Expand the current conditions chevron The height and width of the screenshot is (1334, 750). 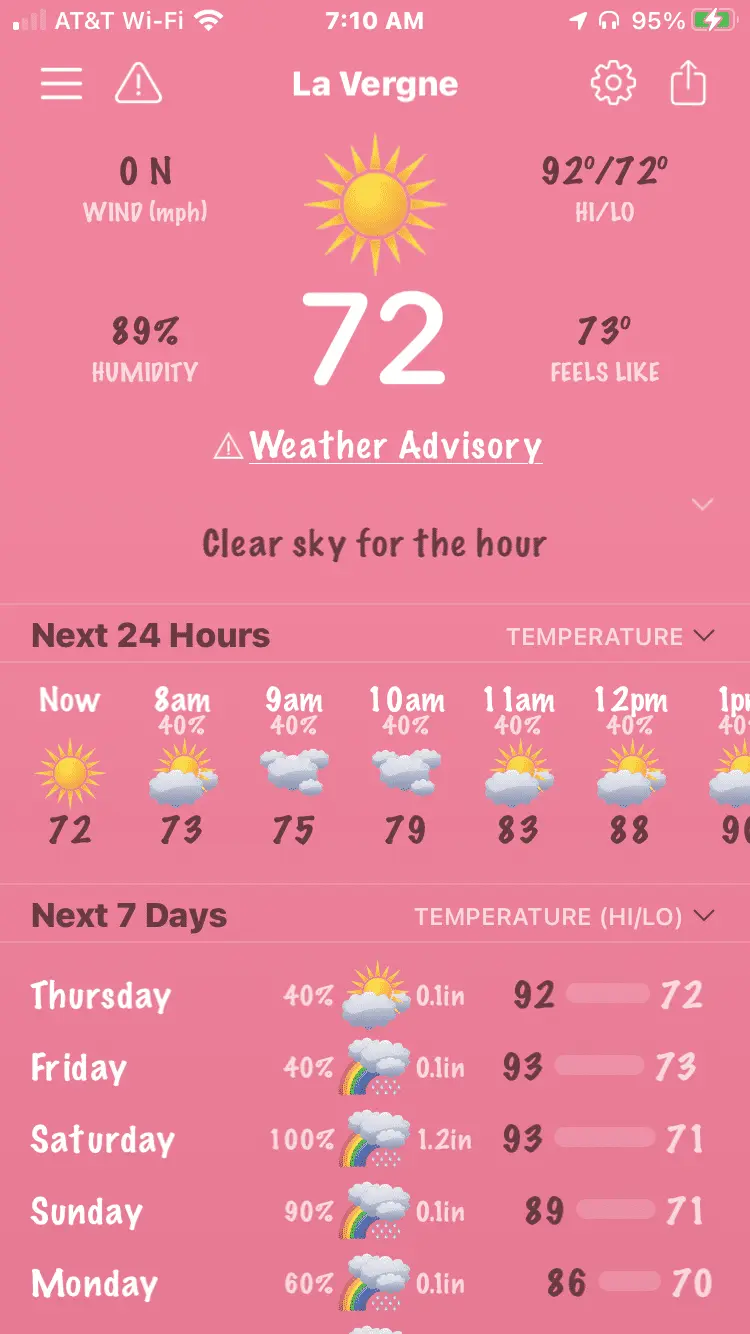point(703,504)
